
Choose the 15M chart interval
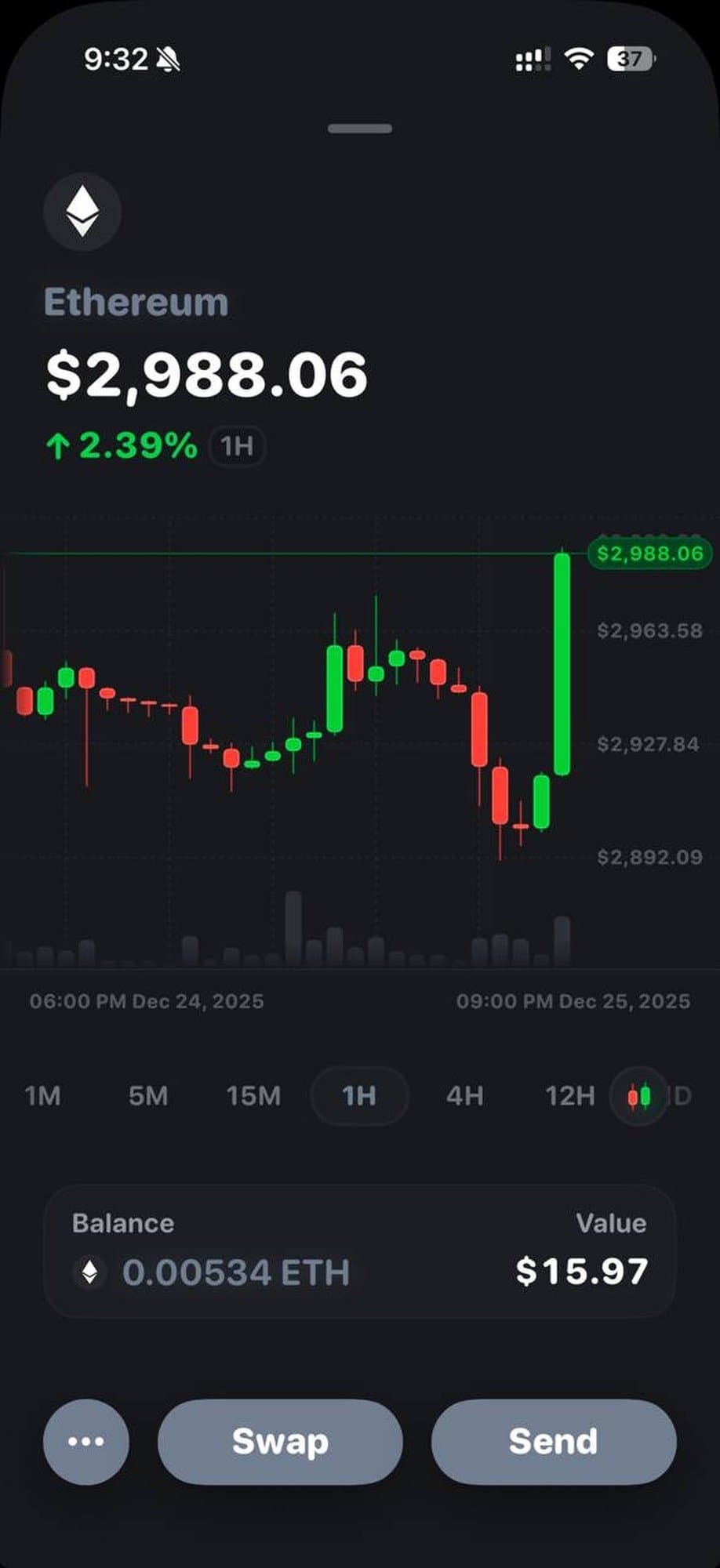[253, 1095]
